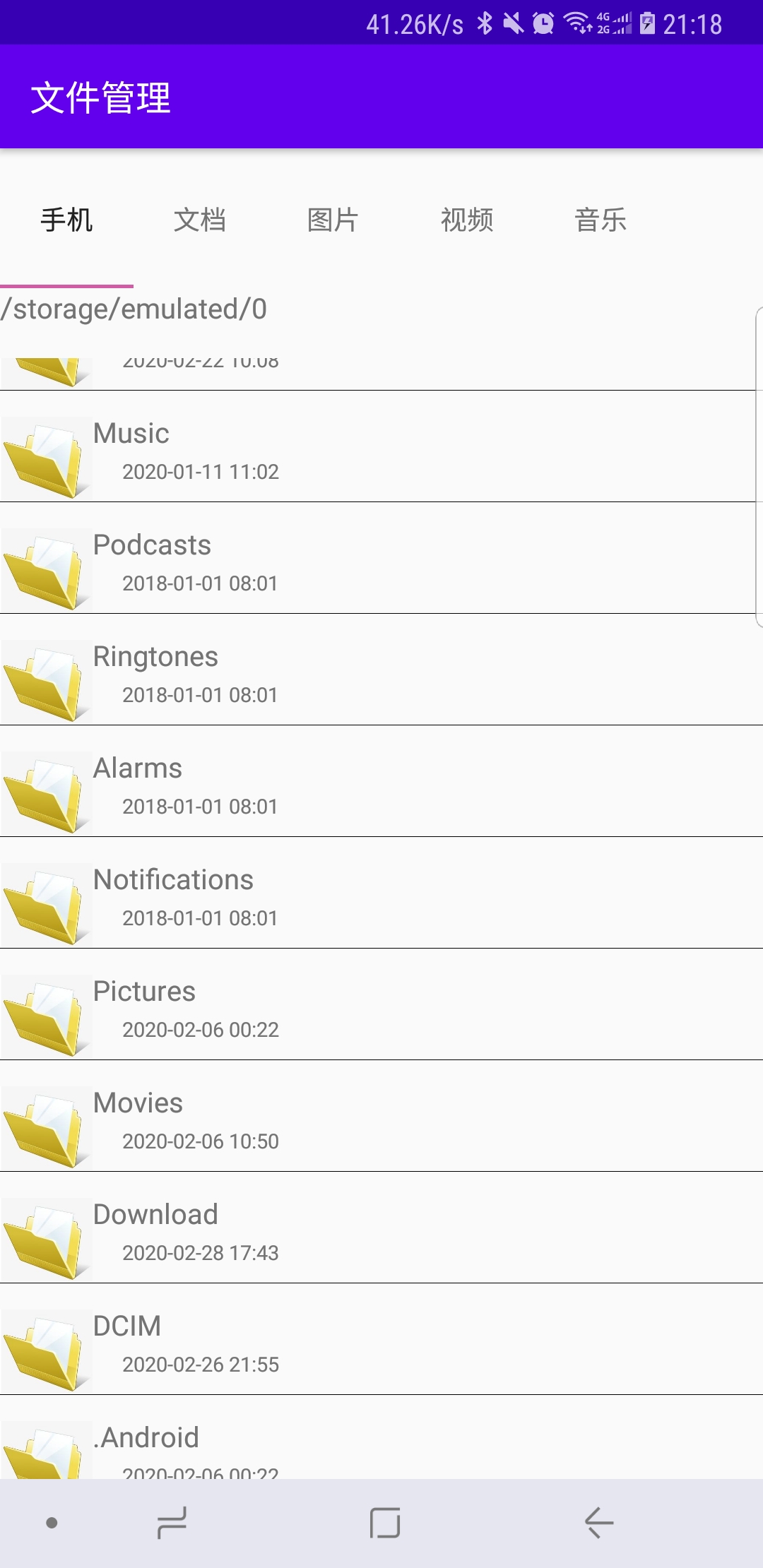Show recent apps from navigation bar

coord(172,1523)
